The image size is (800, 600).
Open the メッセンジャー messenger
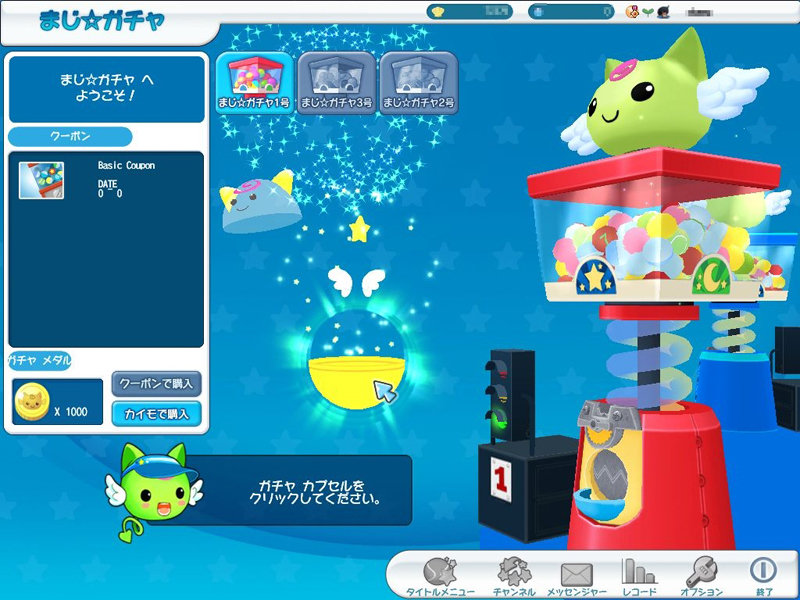[x=577, y=579]
